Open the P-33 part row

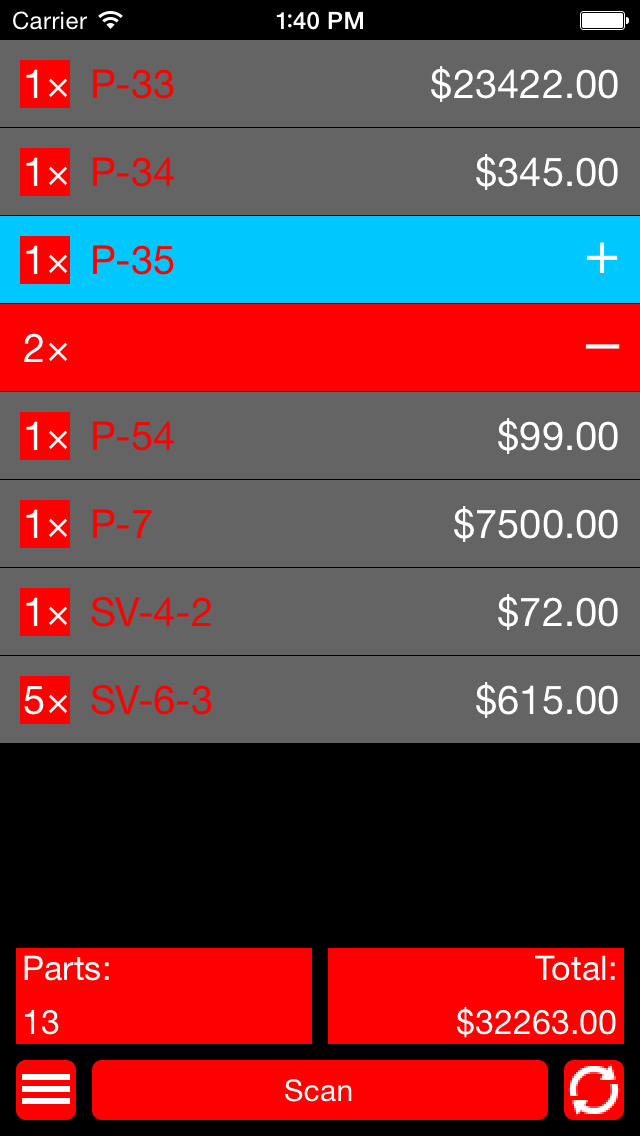click(320, 85)
